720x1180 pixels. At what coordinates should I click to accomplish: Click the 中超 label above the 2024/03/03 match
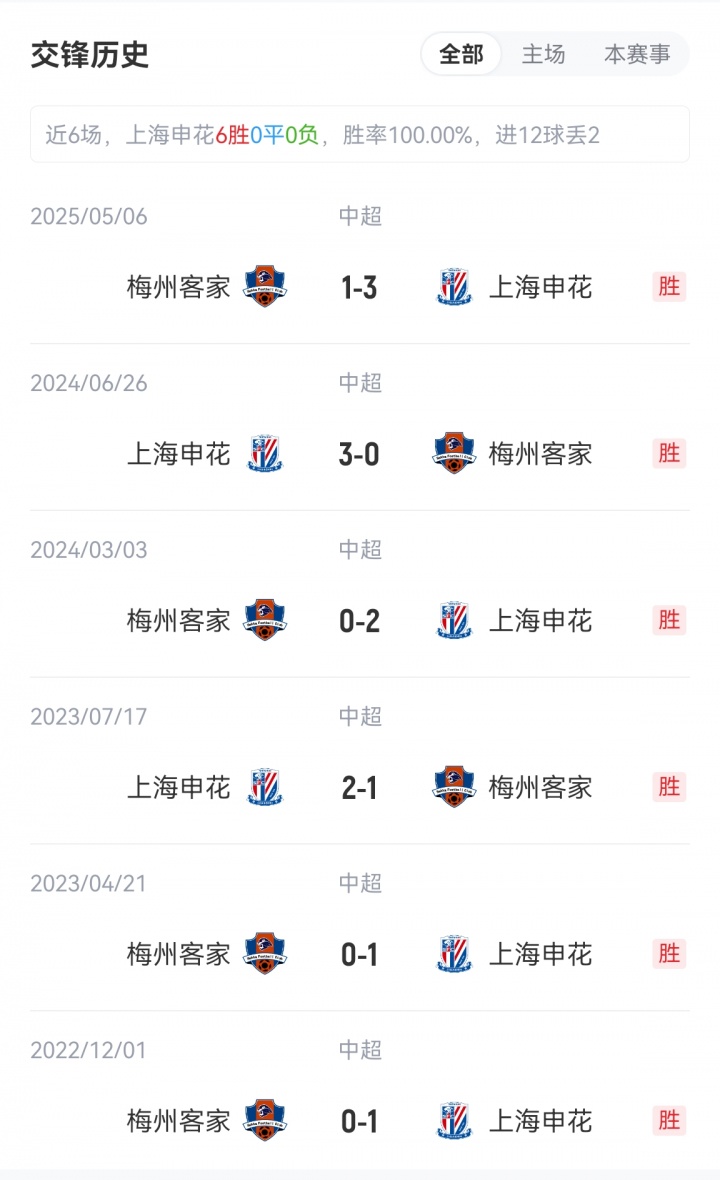click(x=360, y=549)
